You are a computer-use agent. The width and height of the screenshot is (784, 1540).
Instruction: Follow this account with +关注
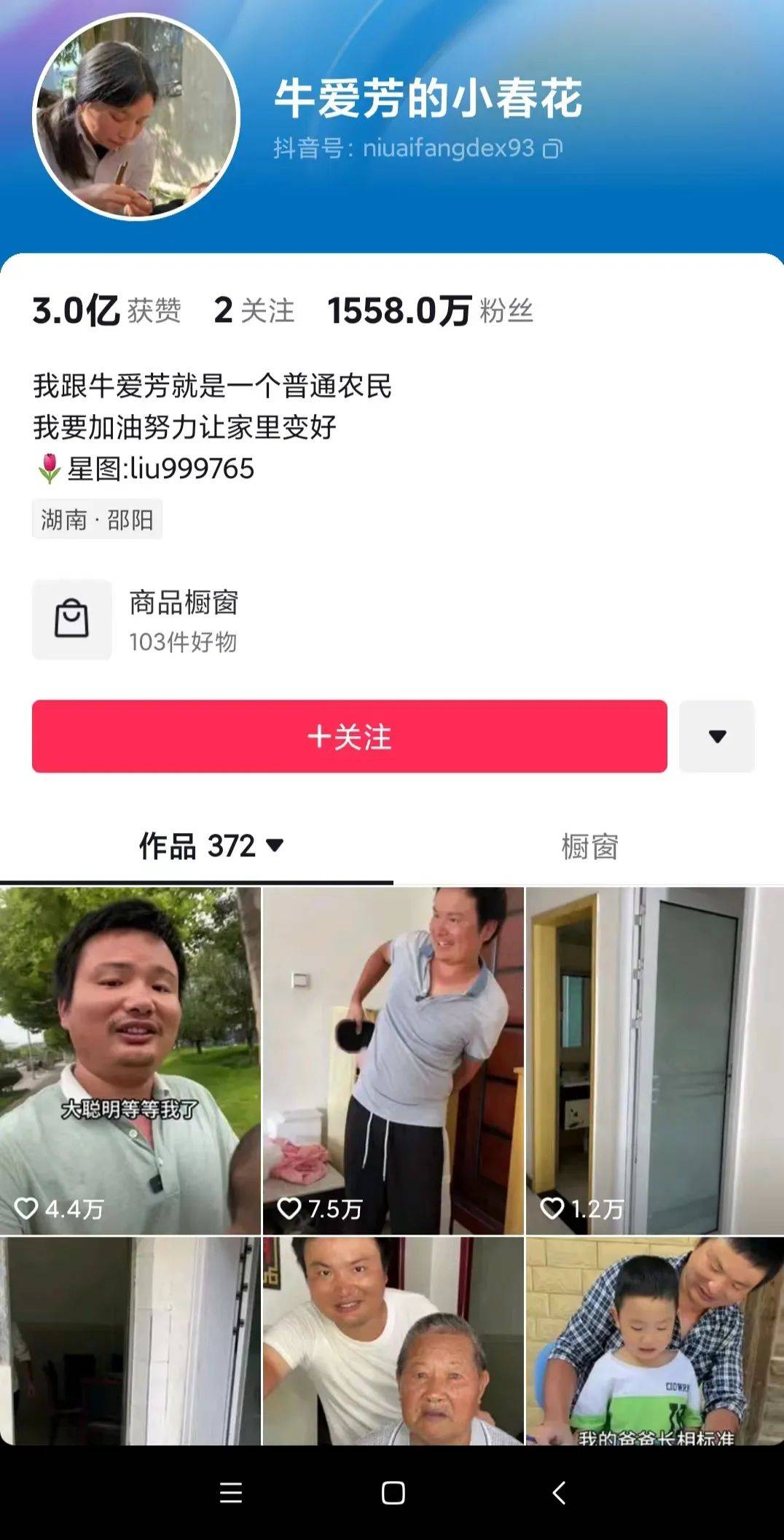tap(349, 736)
